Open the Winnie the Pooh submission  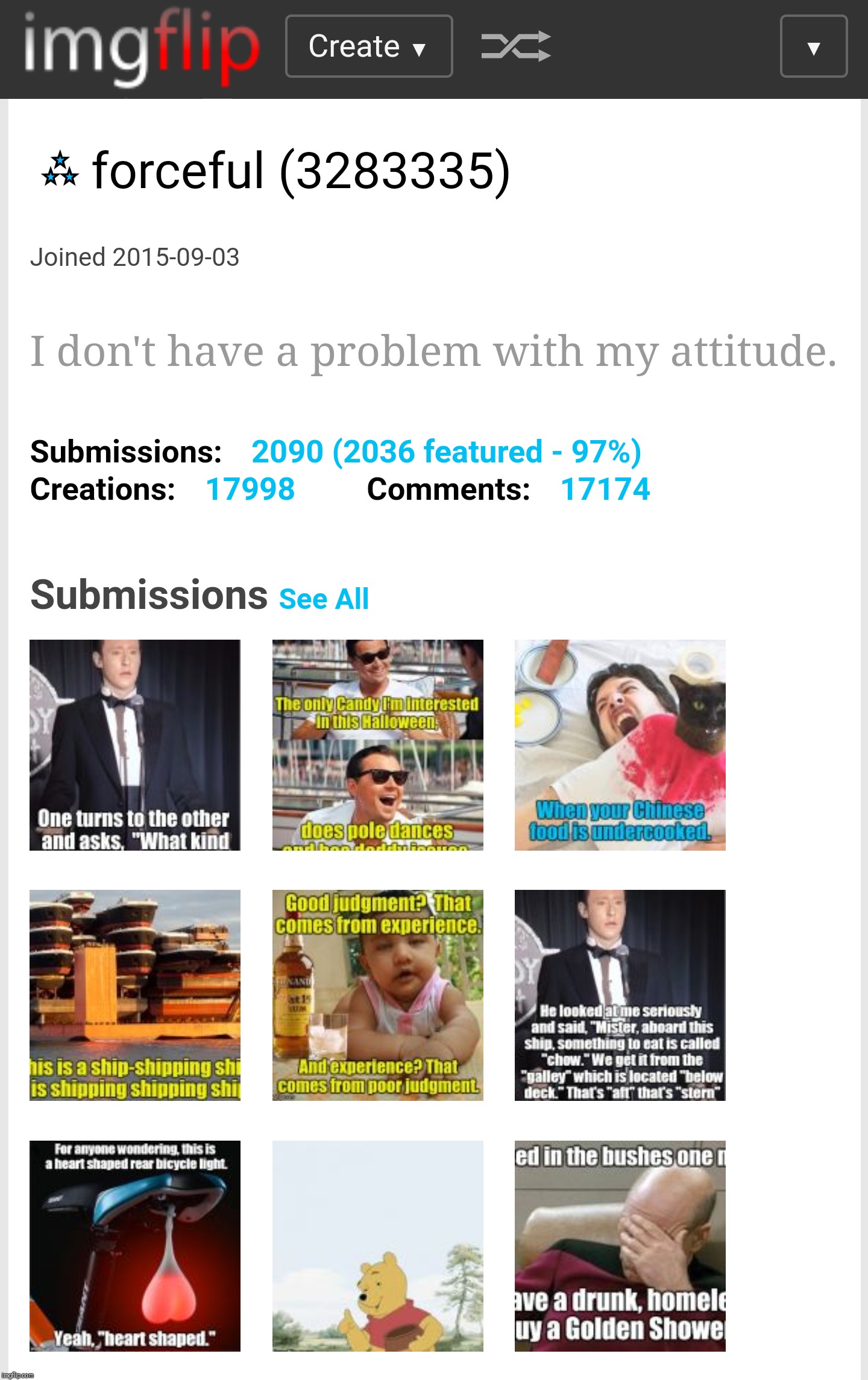377,1246
